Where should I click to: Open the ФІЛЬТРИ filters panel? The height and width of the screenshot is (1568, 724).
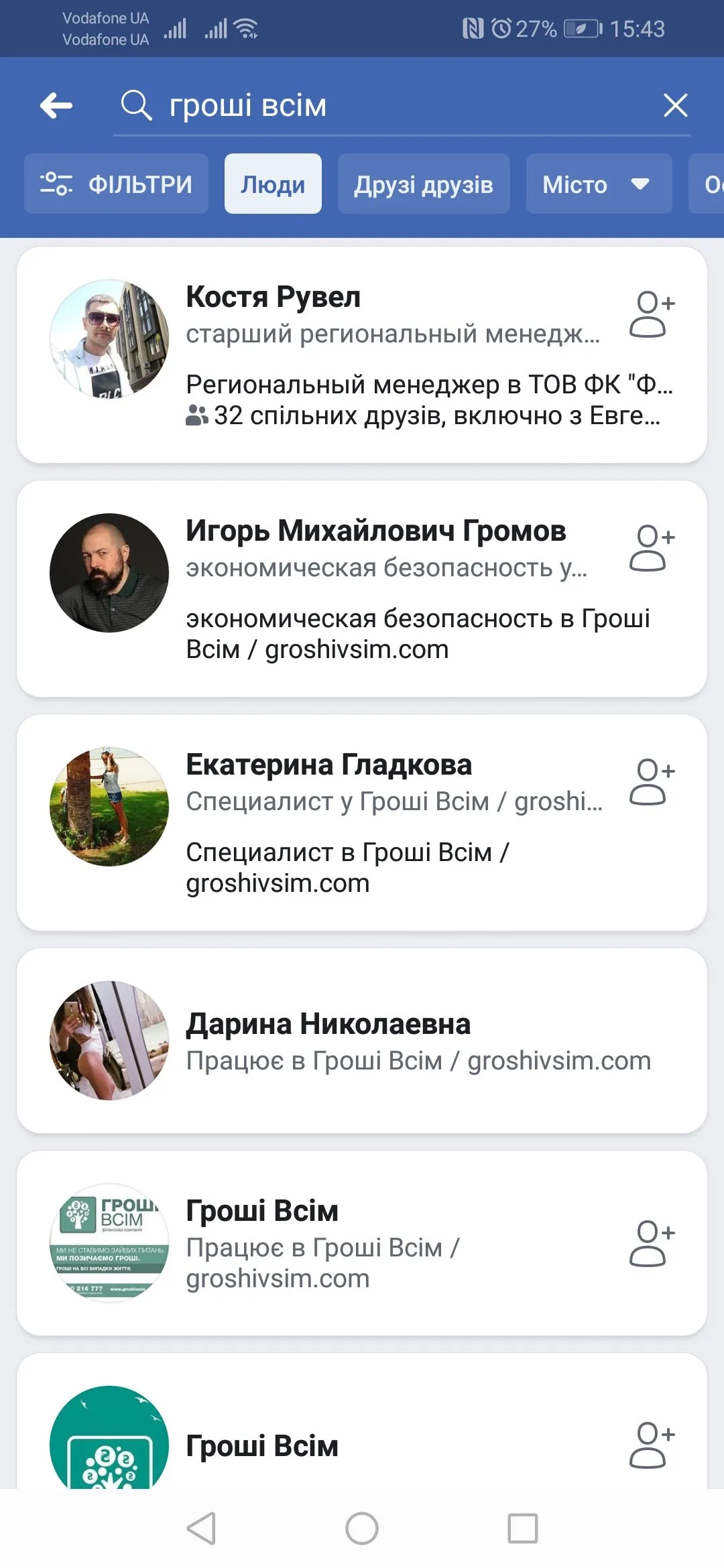pyautogui.click(x=116, y=184)
